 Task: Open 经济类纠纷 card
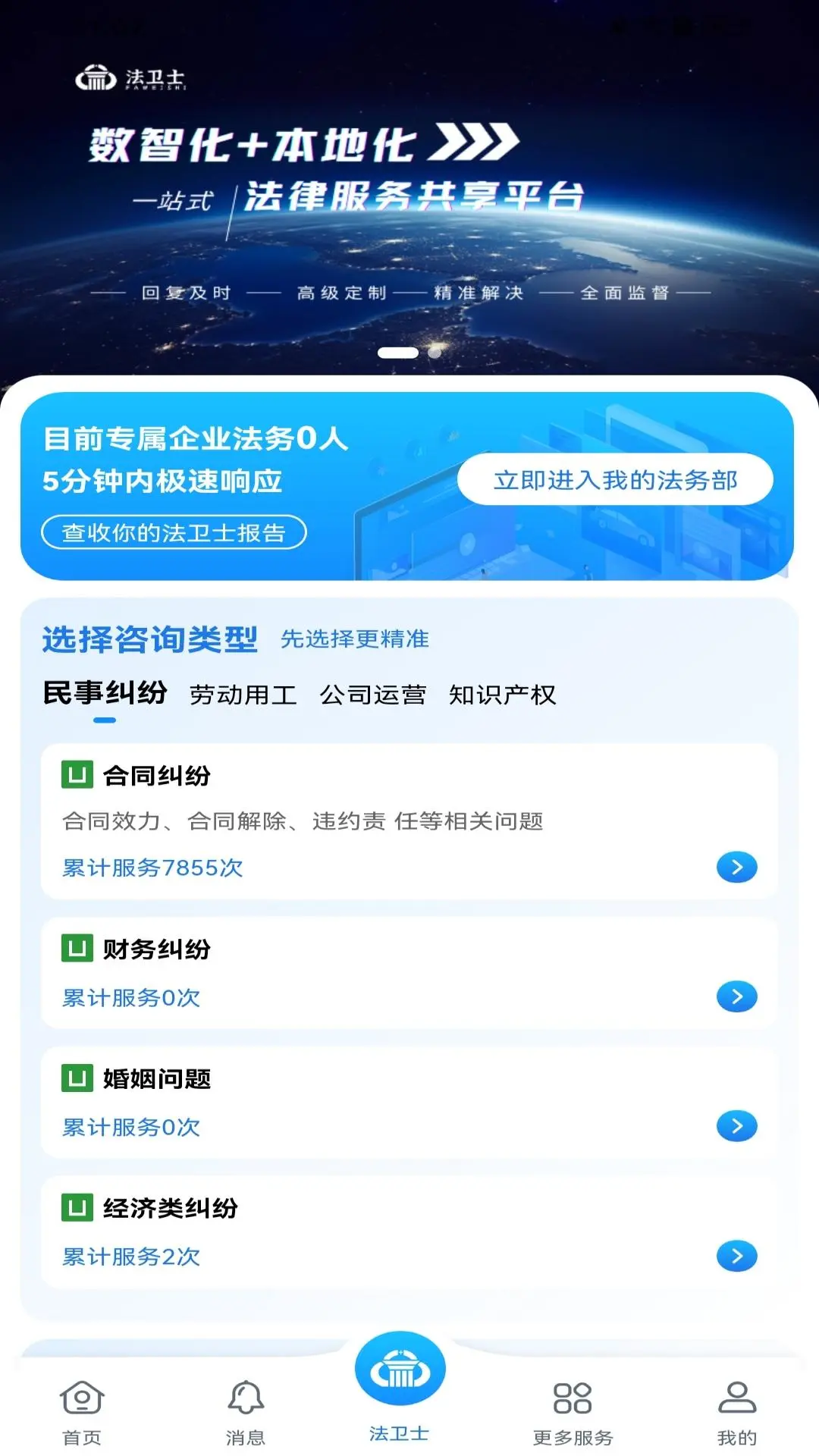pos(409,1232)
